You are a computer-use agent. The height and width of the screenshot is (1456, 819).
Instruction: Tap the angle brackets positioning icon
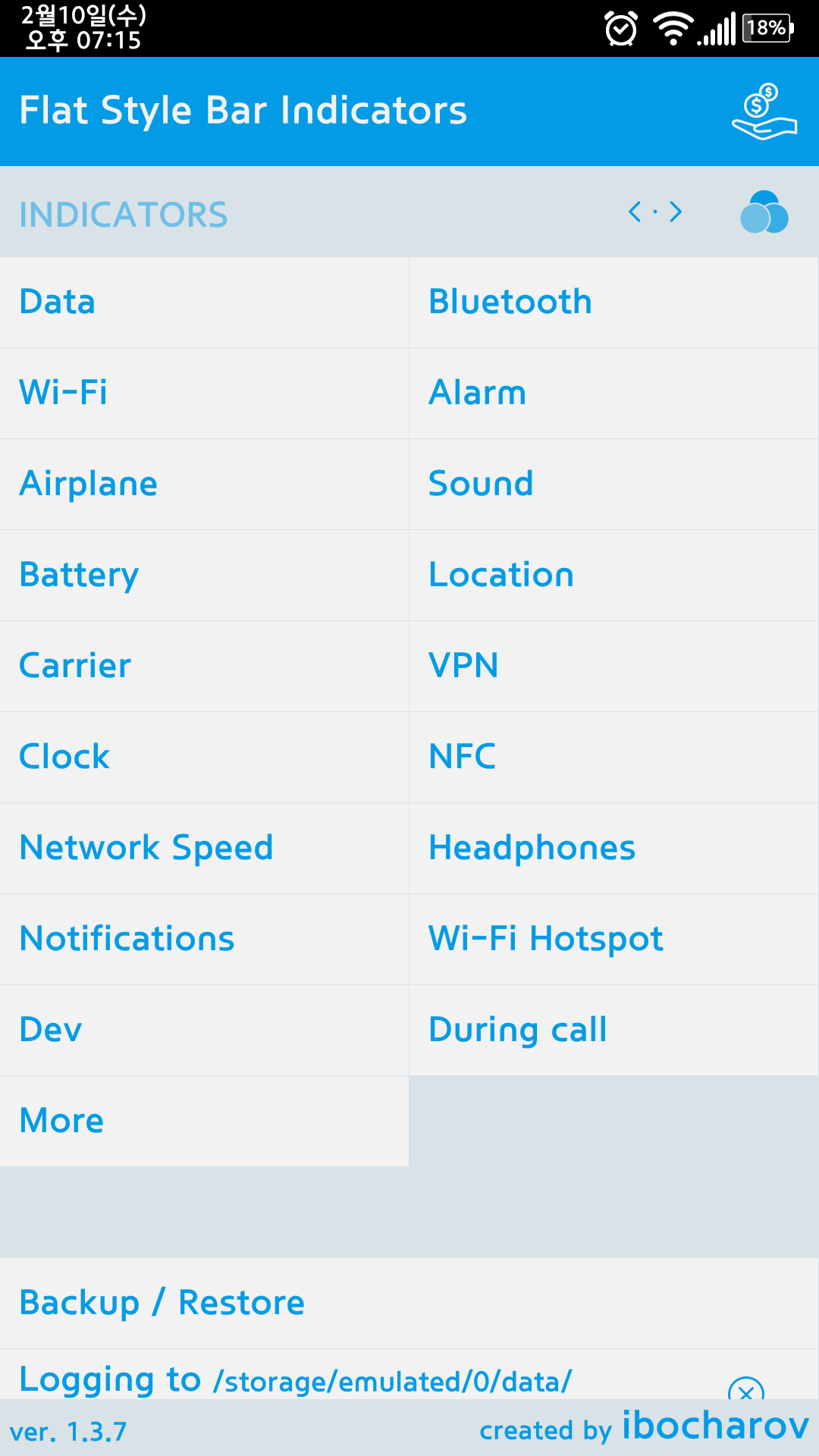click(x=655, y=212)
